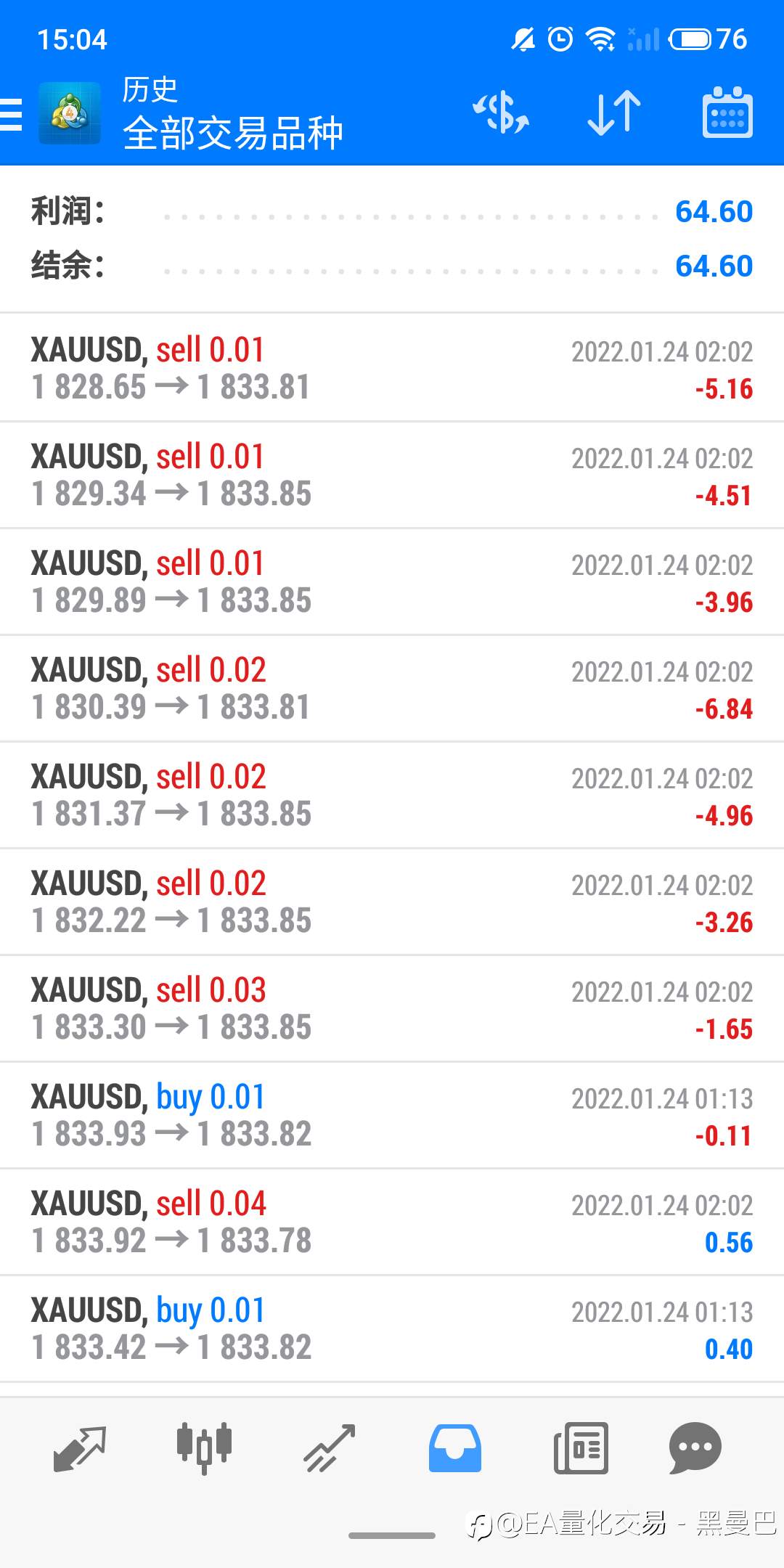Open the sell 0.03 trade at 1 833.30
Image resolution: width=784 pixels, height=1568 pixels.
tap(392, 1008)
